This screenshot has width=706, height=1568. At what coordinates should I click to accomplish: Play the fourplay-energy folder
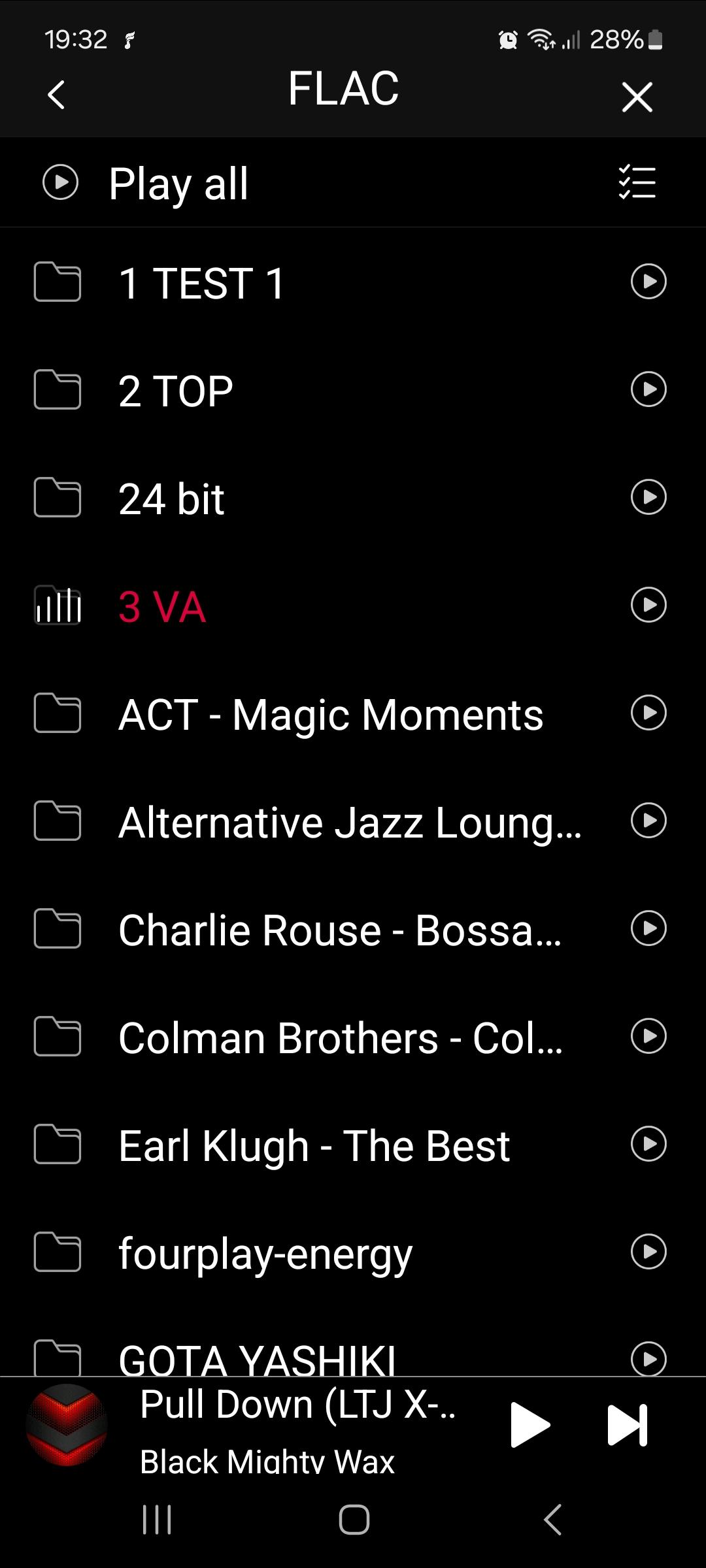[648, 1252]
